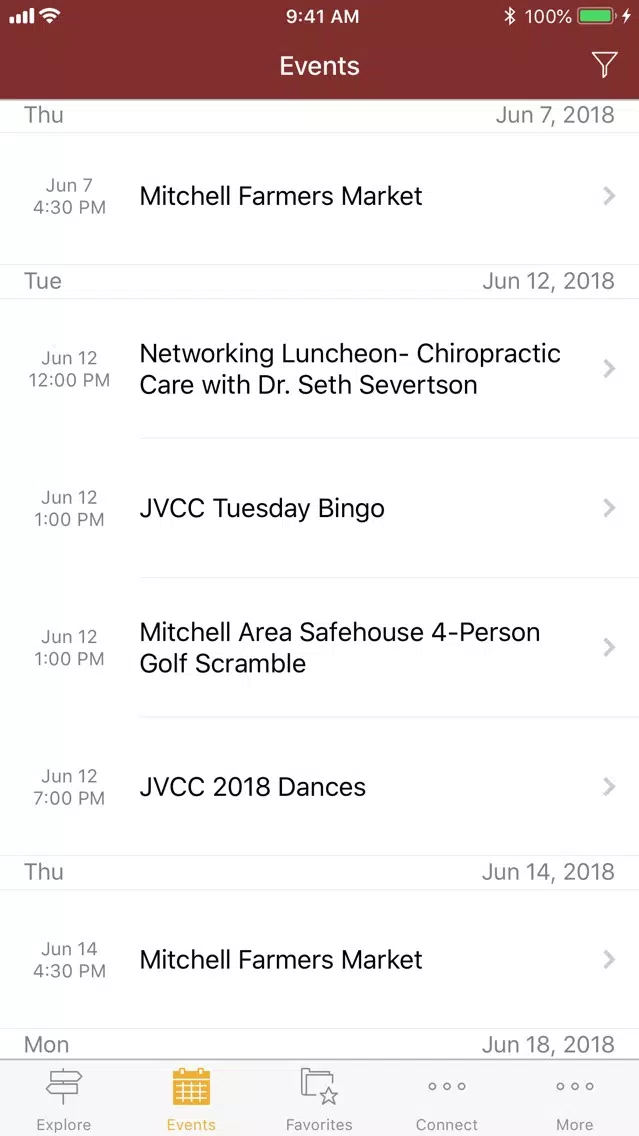Open Mitchell Farmers Market on Jun 7
This screenshot has width=639, height=1136.
point(320,198)
